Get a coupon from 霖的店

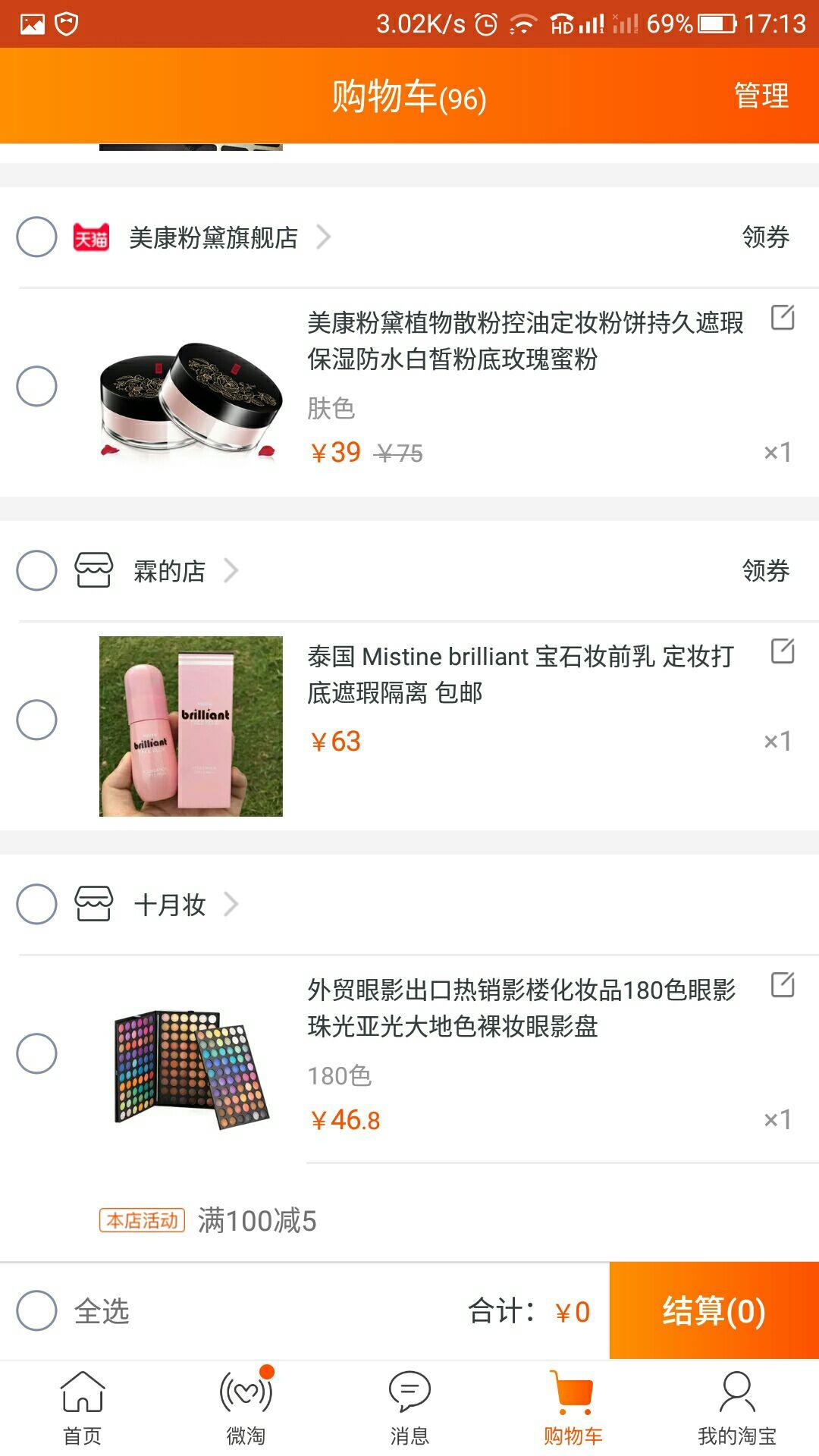[765, 570]
